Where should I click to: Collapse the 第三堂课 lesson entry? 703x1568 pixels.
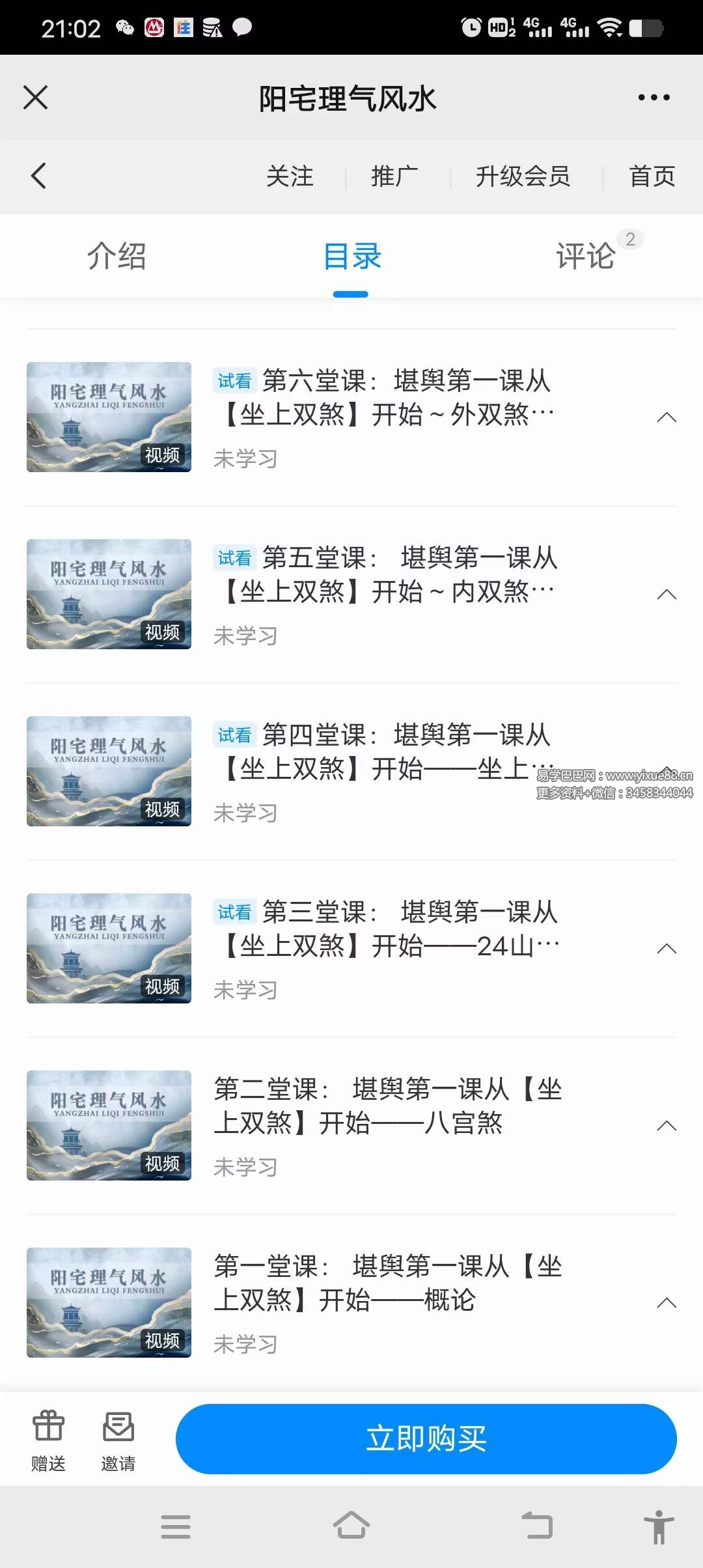pyautogui.click(x=666, y=949)
